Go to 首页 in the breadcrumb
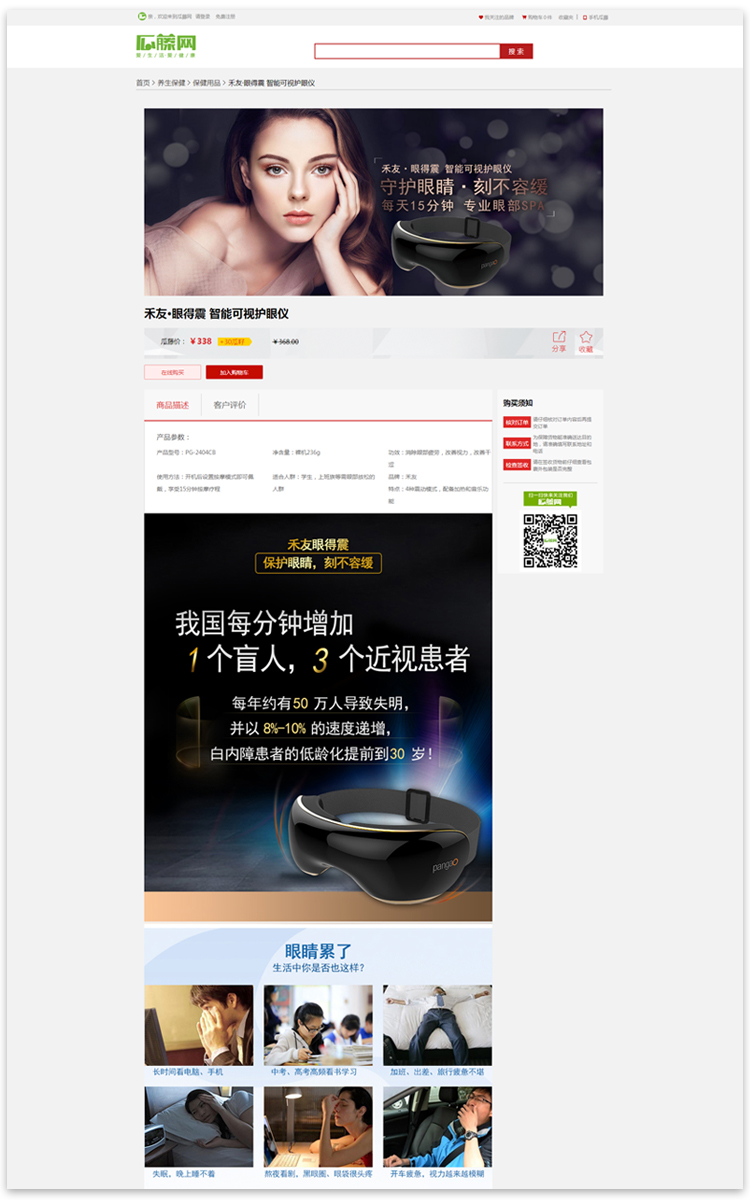Viewport: 750px width, 1200px height. [x=143, y=83]
